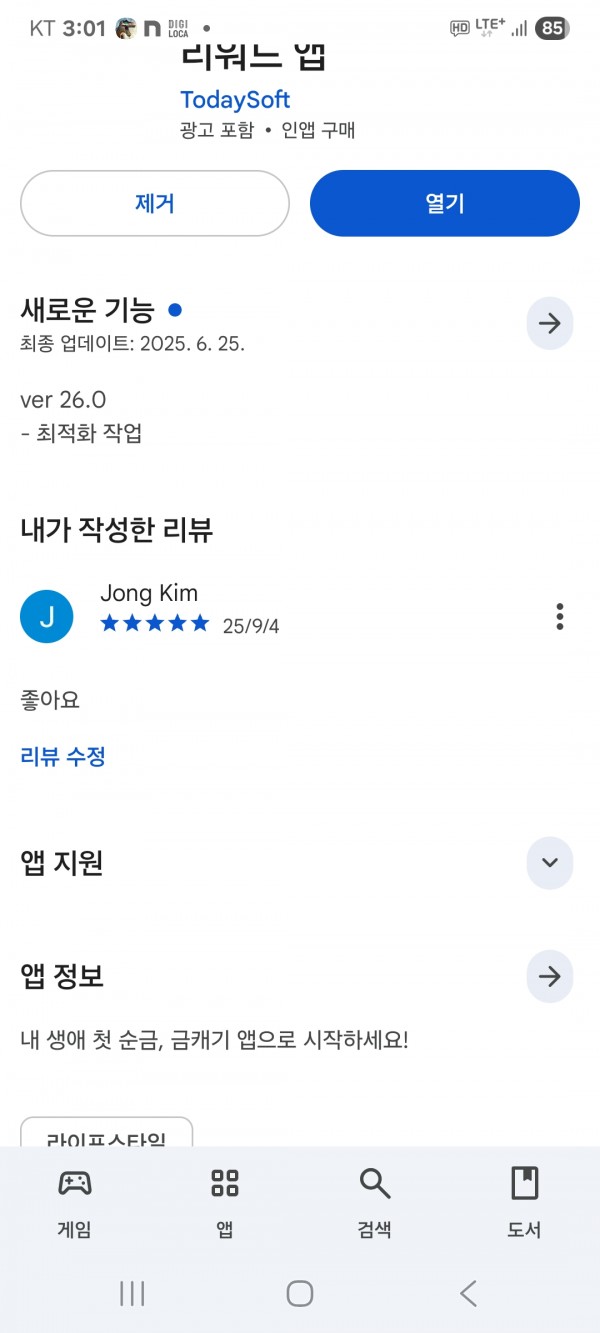600x1333 pixels.
Task: Expand the 앱 지원 section
Action: coord(550,863)
